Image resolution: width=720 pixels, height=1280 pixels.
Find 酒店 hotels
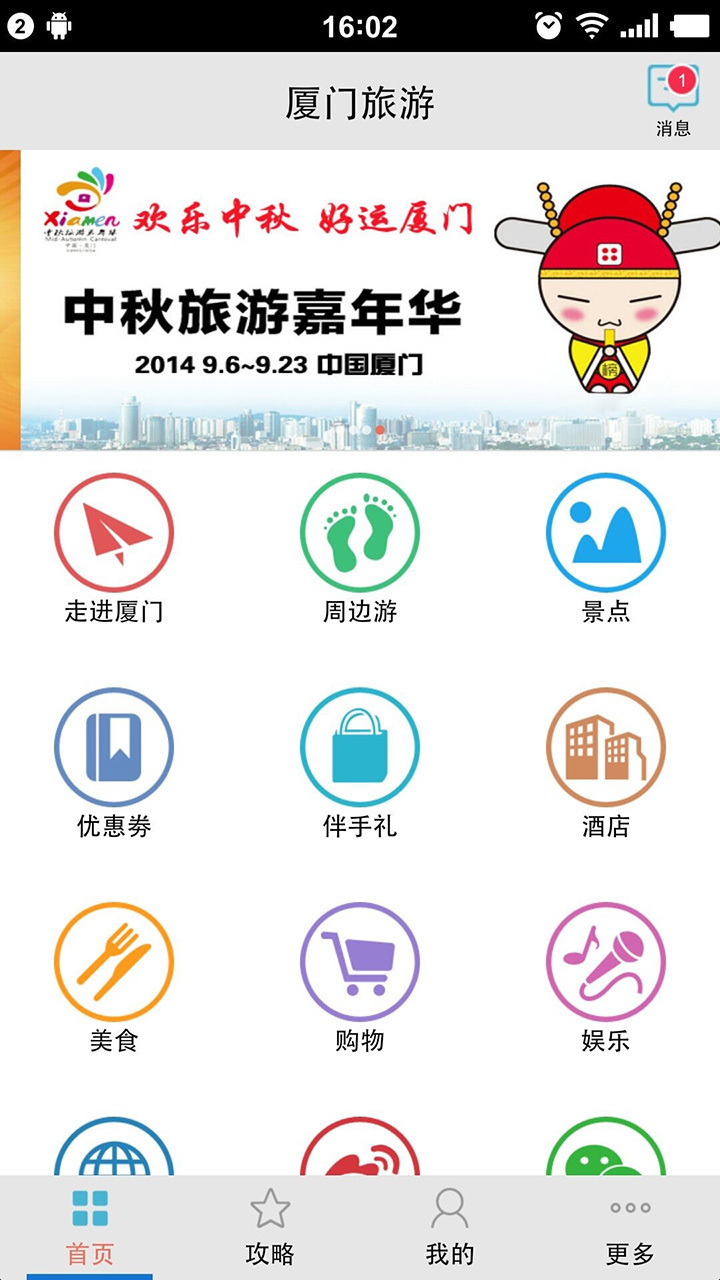point(606,763)
